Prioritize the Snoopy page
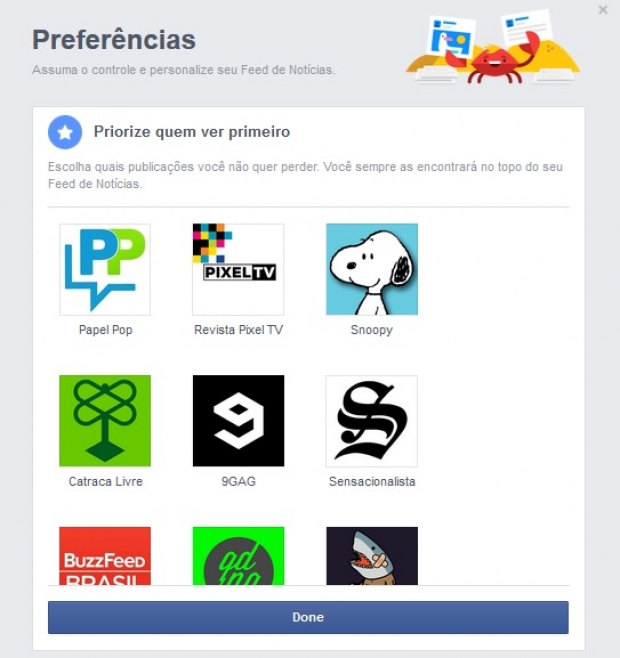This screenshot has width=620, height=658. (x=371, y=270)
